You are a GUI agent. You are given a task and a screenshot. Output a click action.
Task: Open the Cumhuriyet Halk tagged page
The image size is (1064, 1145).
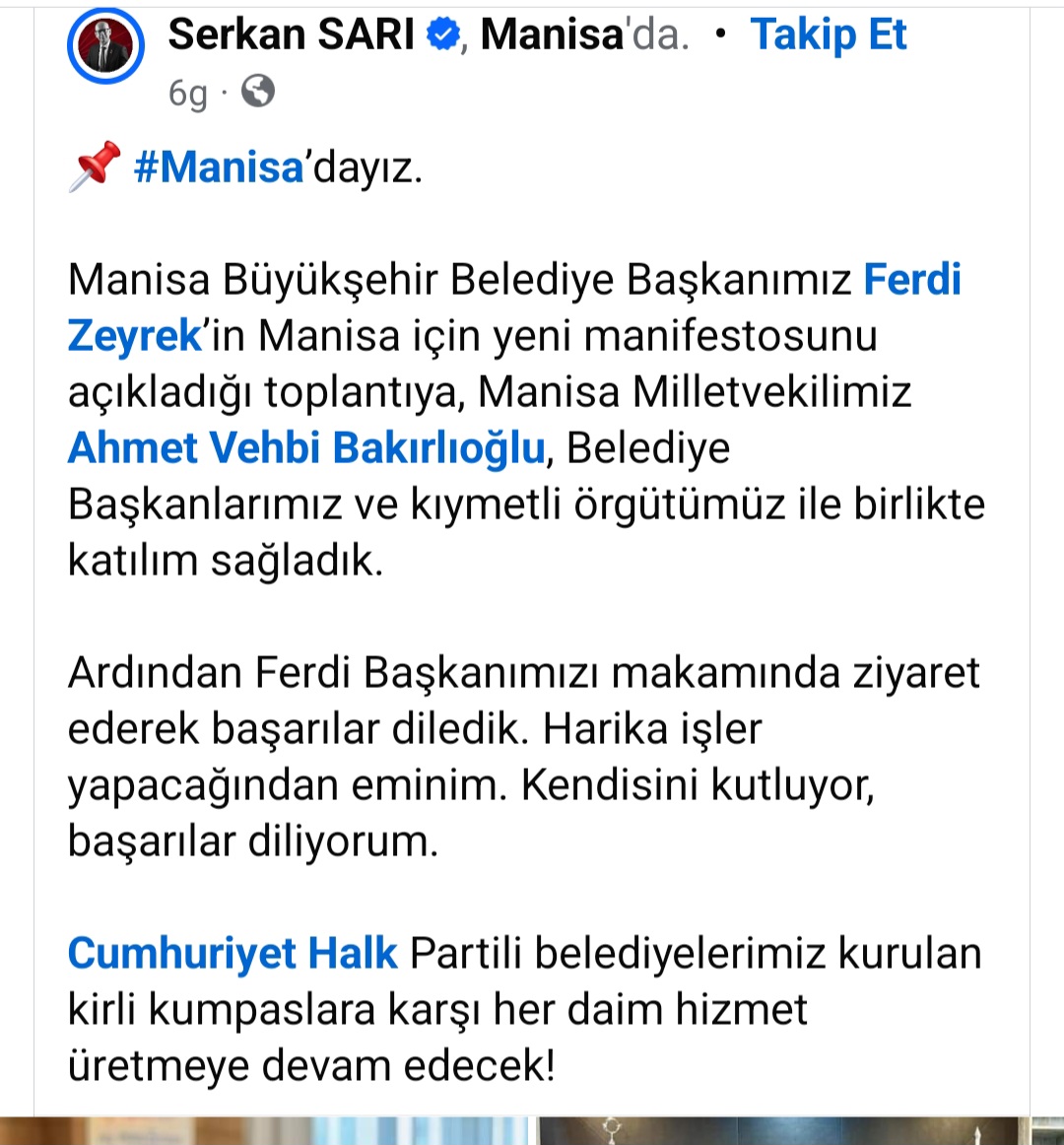coord(233,954)
